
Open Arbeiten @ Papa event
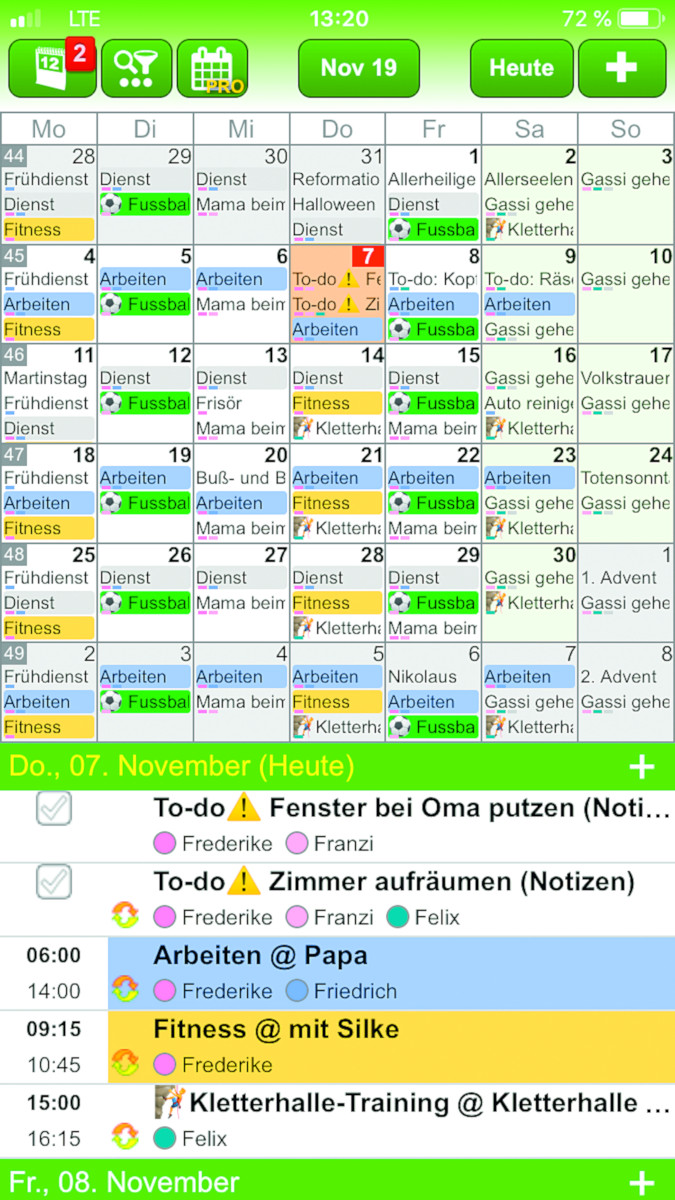390,972
